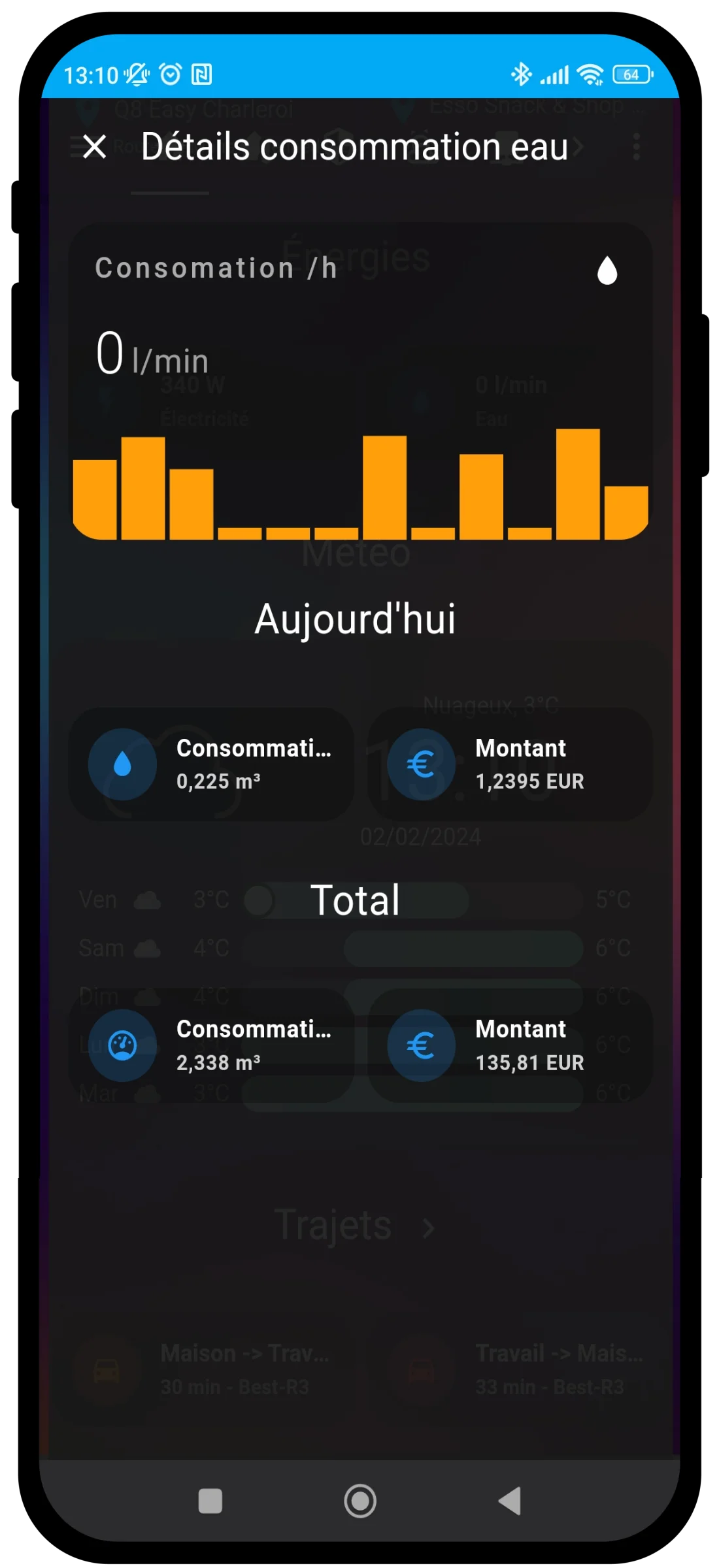Tap the system home button
This screenshot has width=719, height=1568.
(360, 1501)
